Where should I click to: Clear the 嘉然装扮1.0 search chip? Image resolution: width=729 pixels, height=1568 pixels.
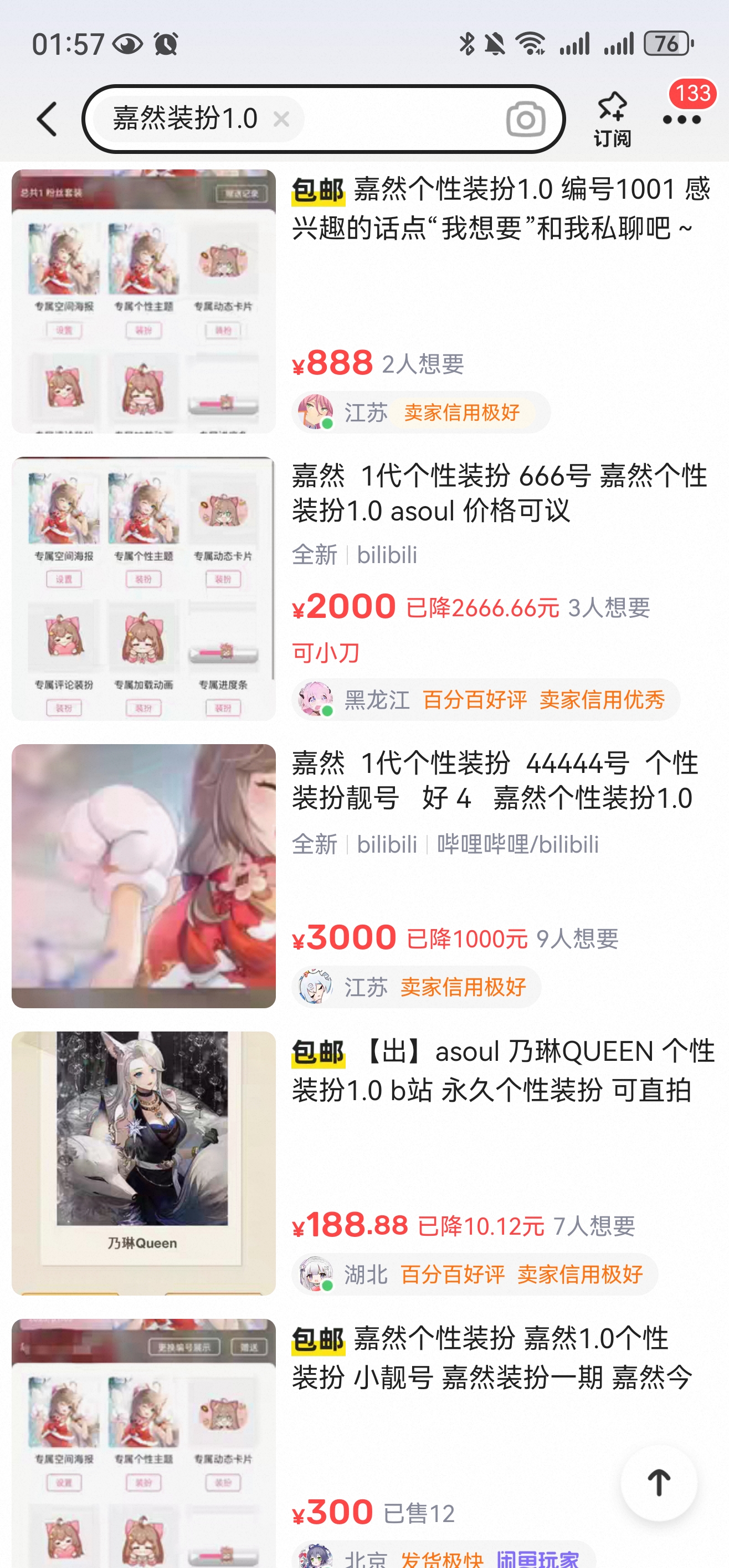point(281,118)
